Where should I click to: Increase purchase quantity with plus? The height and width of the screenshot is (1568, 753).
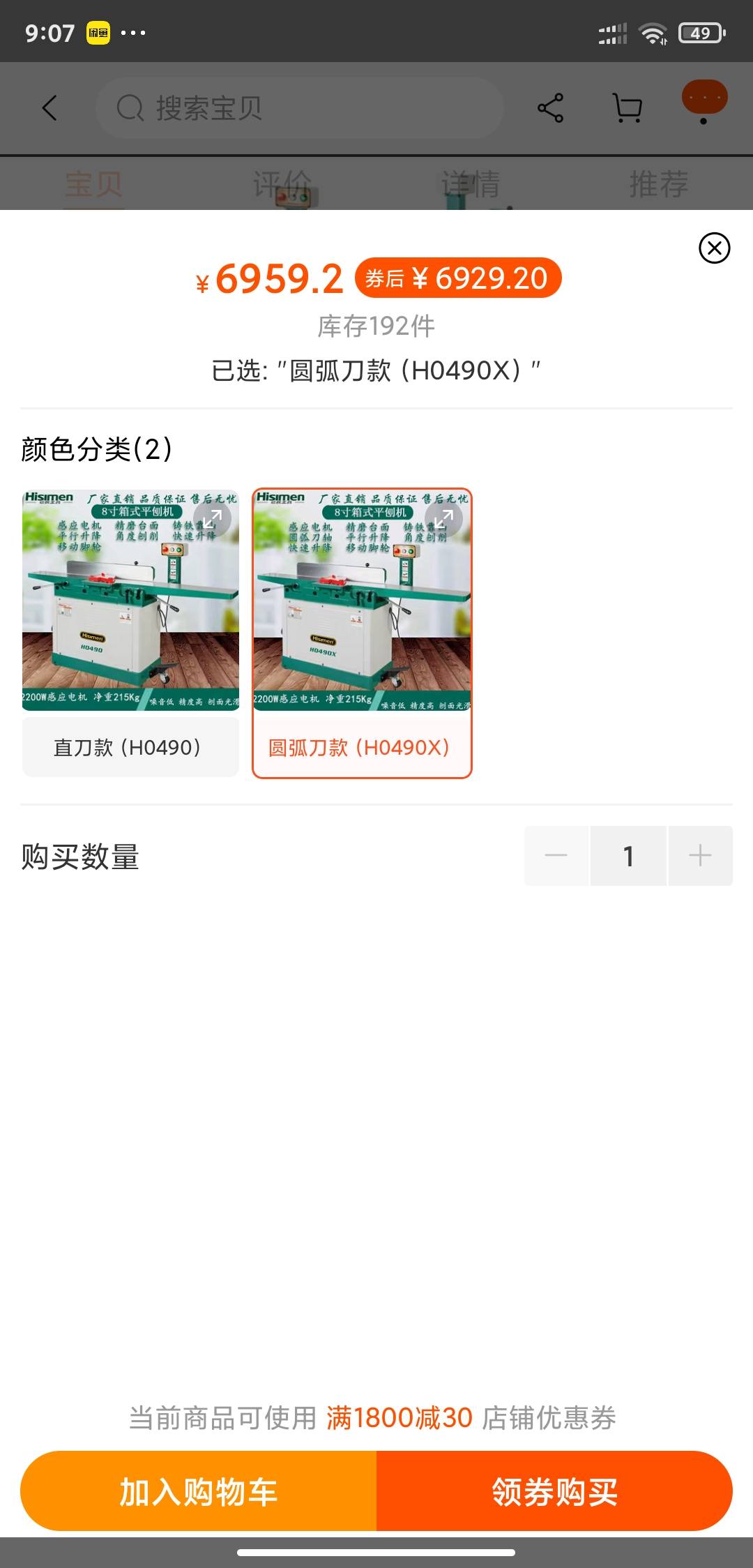(700, 856)
